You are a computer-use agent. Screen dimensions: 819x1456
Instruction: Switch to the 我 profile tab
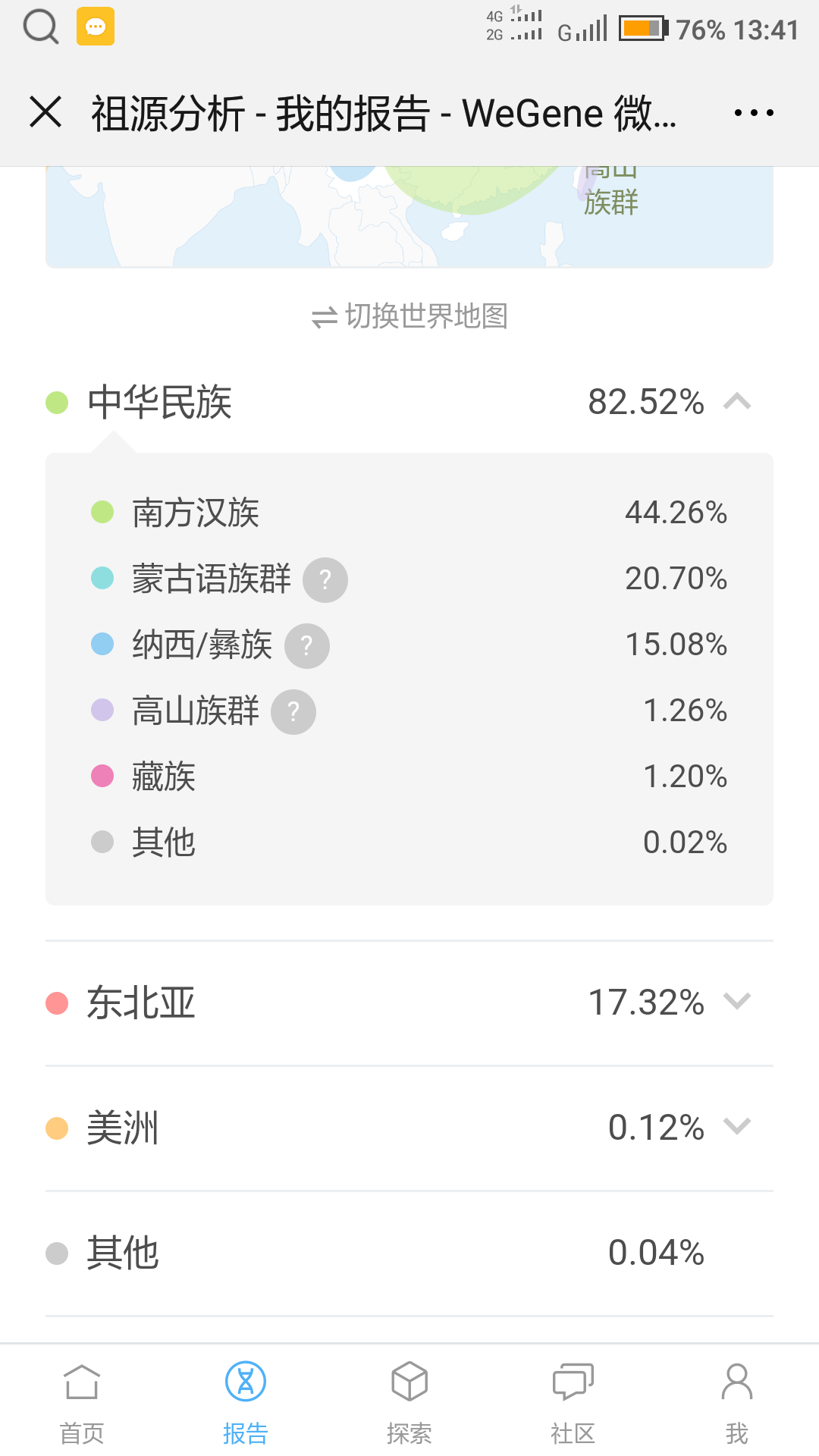pos(737,1403)
